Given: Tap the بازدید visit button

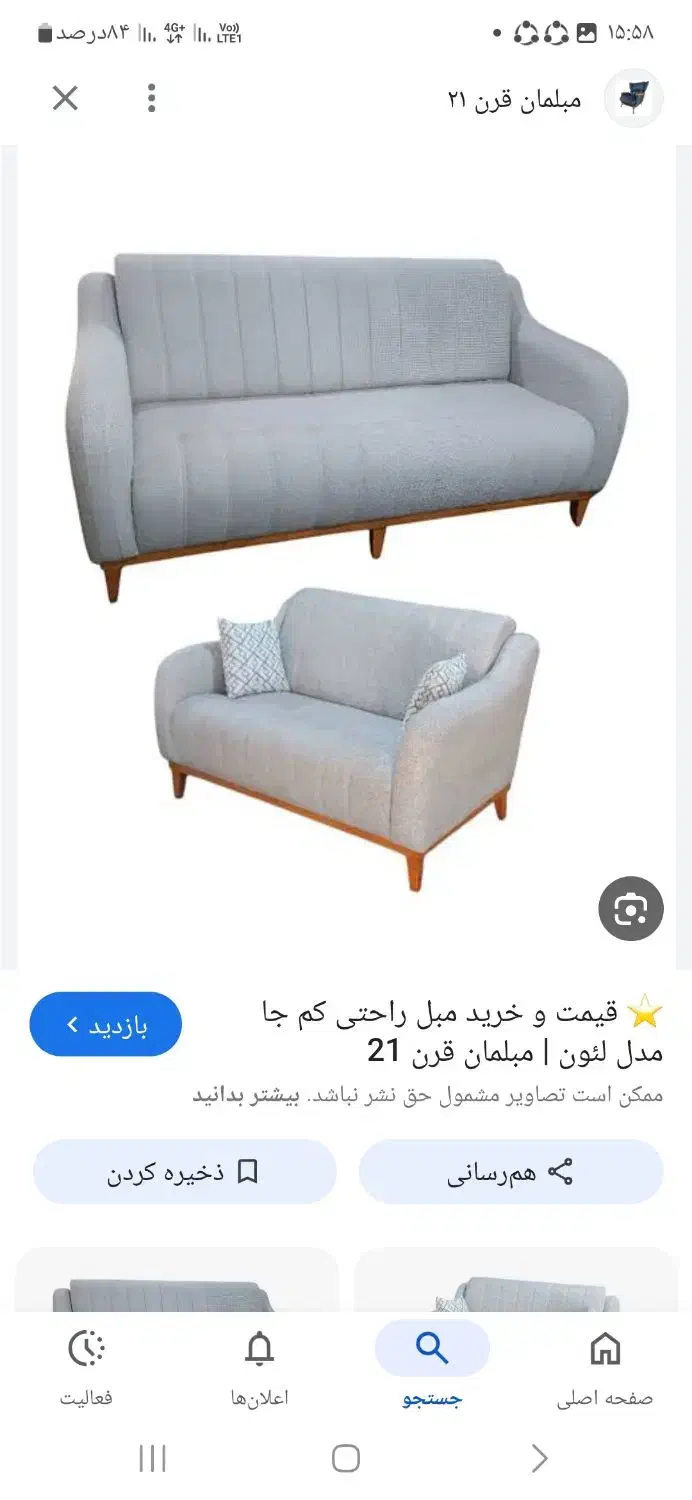Looking at the screenshot, I should point(106,1024).
